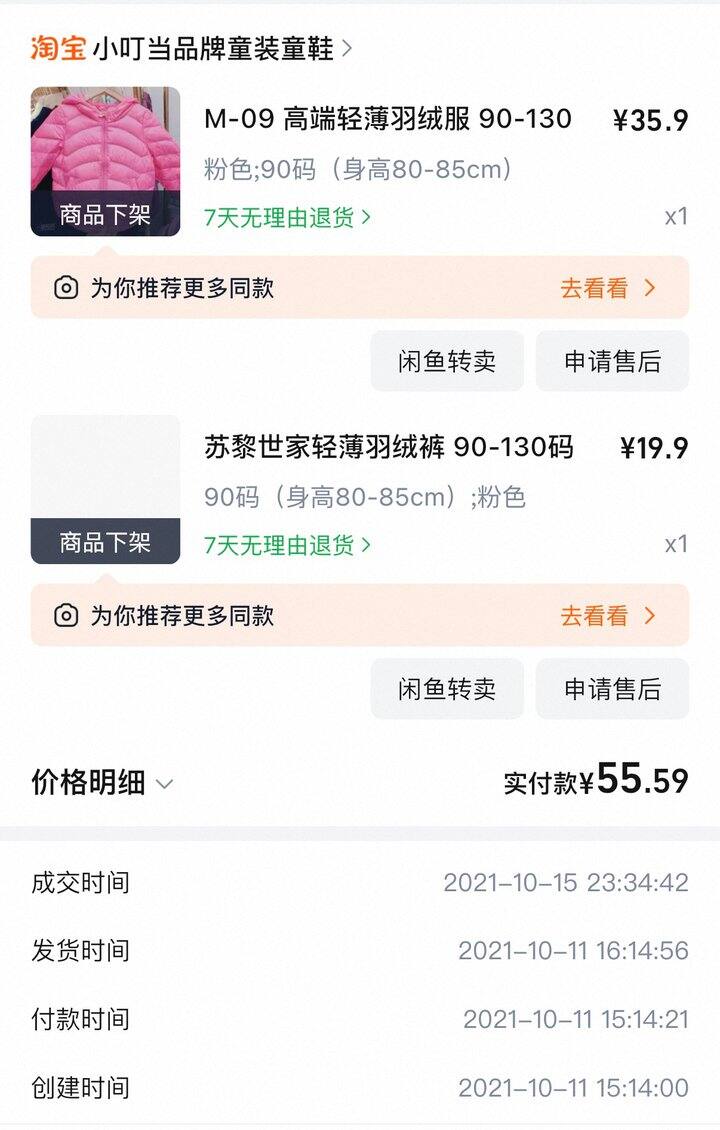This screenshot has height=1130, width=720.
Task: Tap 申请售后 for the down pants
Action: coord(612,689)
